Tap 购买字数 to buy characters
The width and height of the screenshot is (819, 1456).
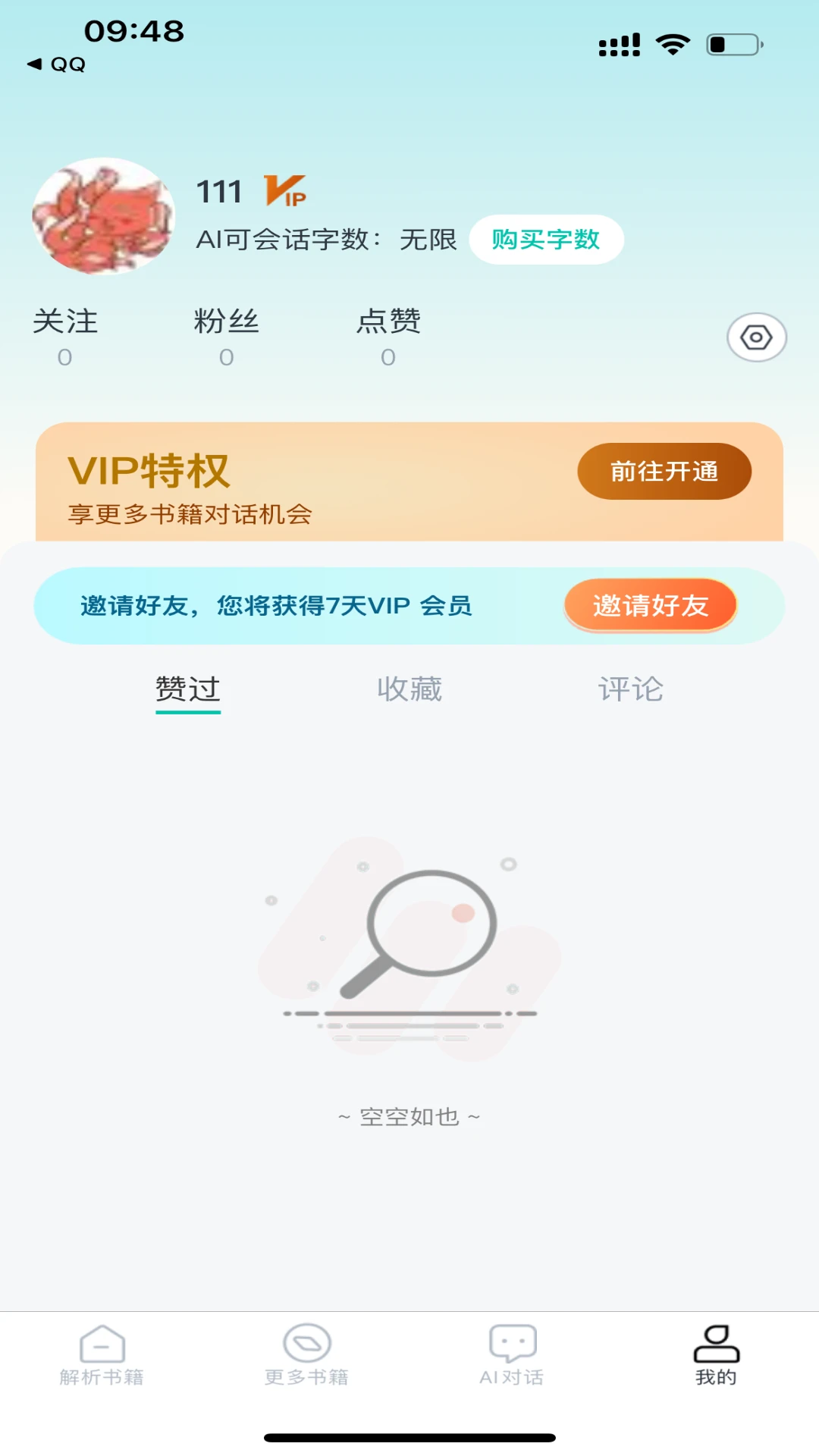click(x=546, y=239)
